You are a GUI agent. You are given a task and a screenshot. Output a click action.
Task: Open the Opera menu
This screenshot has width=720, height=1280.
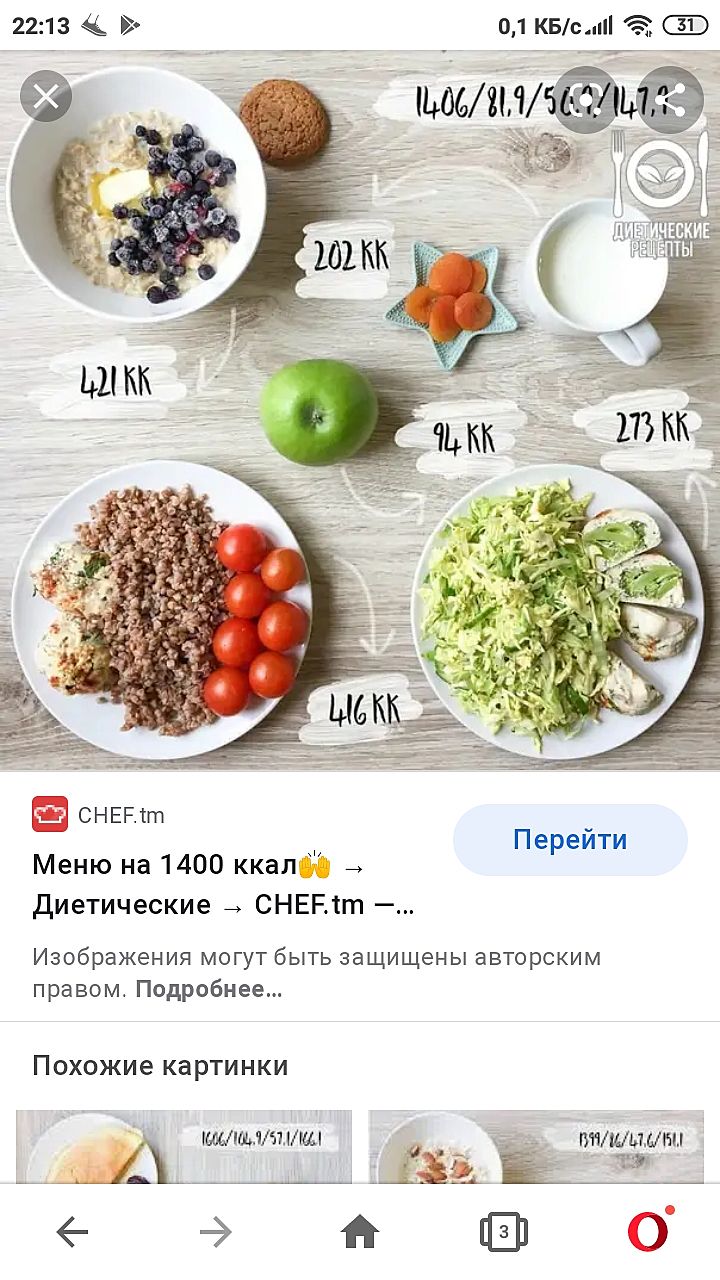tap(648, 1232)
